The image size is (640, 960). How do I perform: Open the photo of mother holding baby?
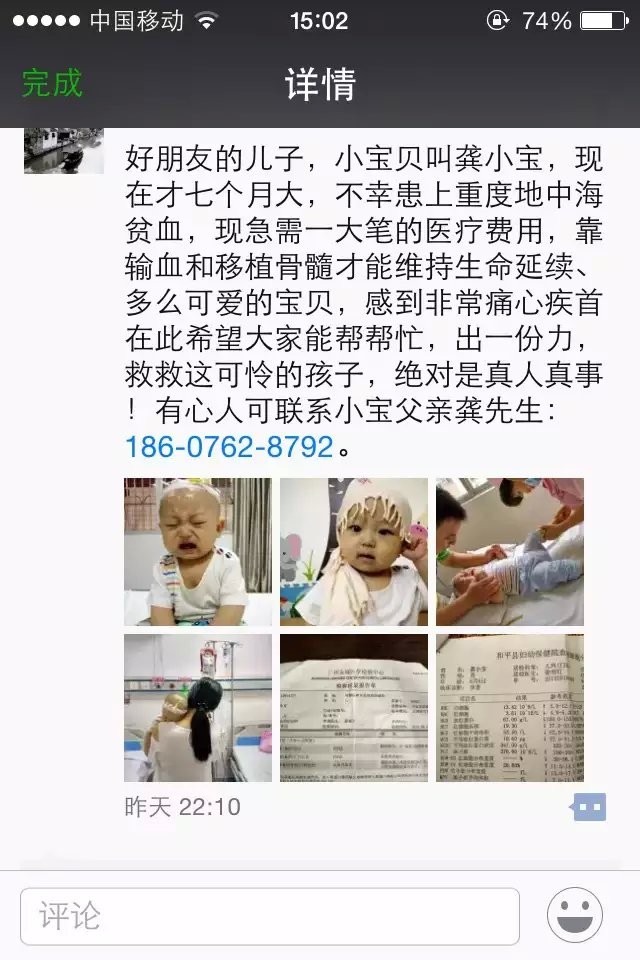(x=198, y=707)
